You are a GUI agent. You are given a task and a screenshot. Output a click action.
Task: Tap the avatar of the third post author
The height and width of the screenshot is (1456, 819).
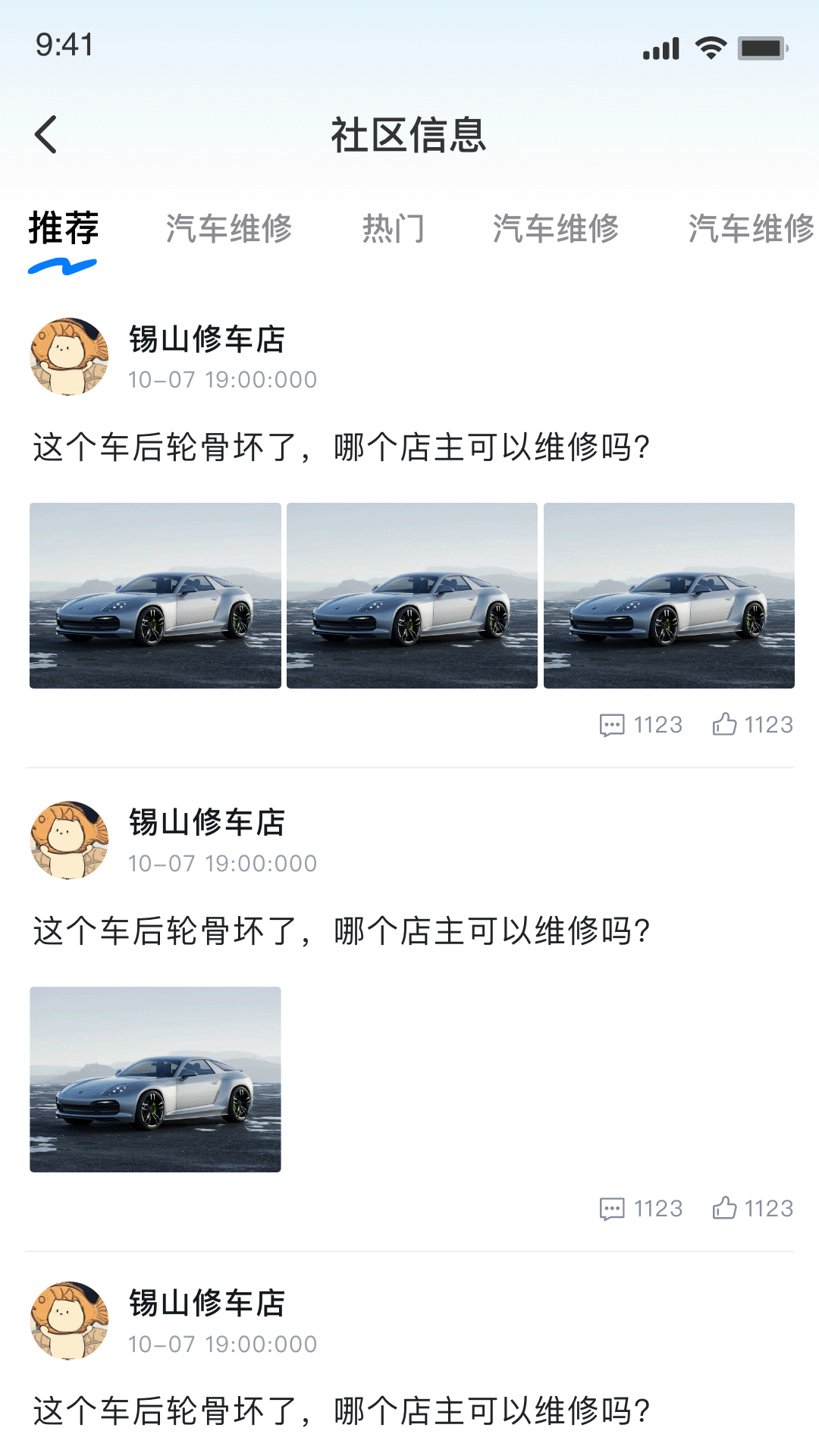click(68, 1319)
